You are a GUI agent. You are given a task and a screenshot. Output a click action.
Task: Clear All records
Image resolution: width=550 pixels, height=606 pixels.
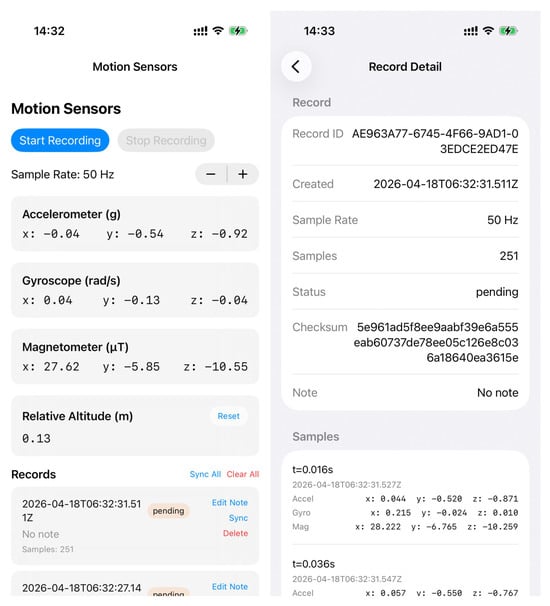(243, 474)
